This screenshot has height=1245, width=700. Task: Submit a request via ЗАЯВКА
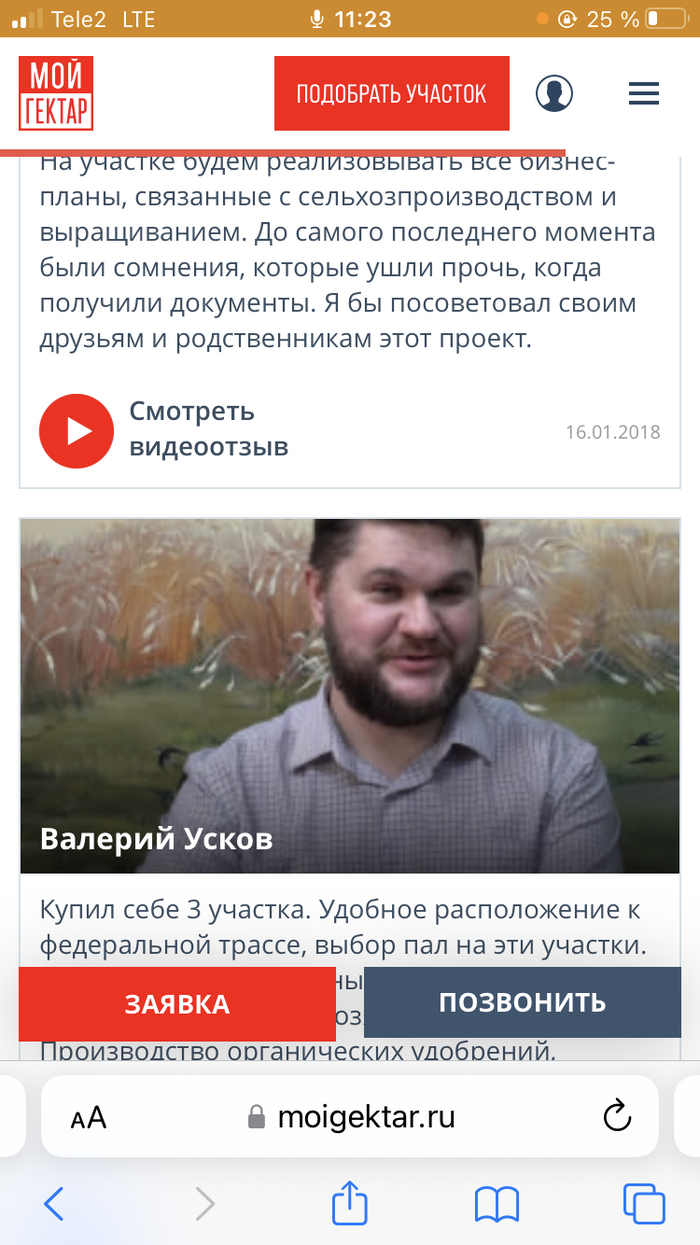[177, 1004]
